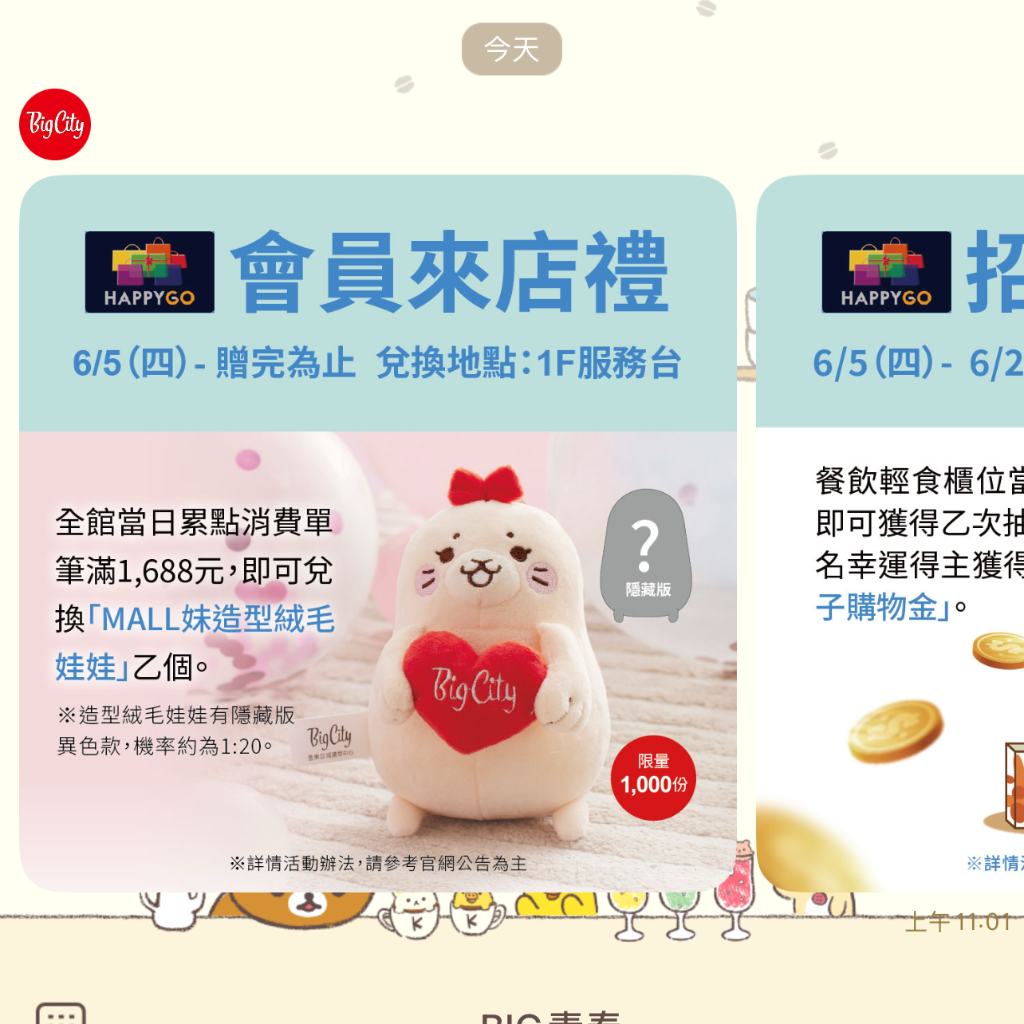Open the partially visible card about 餐飲輕食櫃位

coord(890,533)
